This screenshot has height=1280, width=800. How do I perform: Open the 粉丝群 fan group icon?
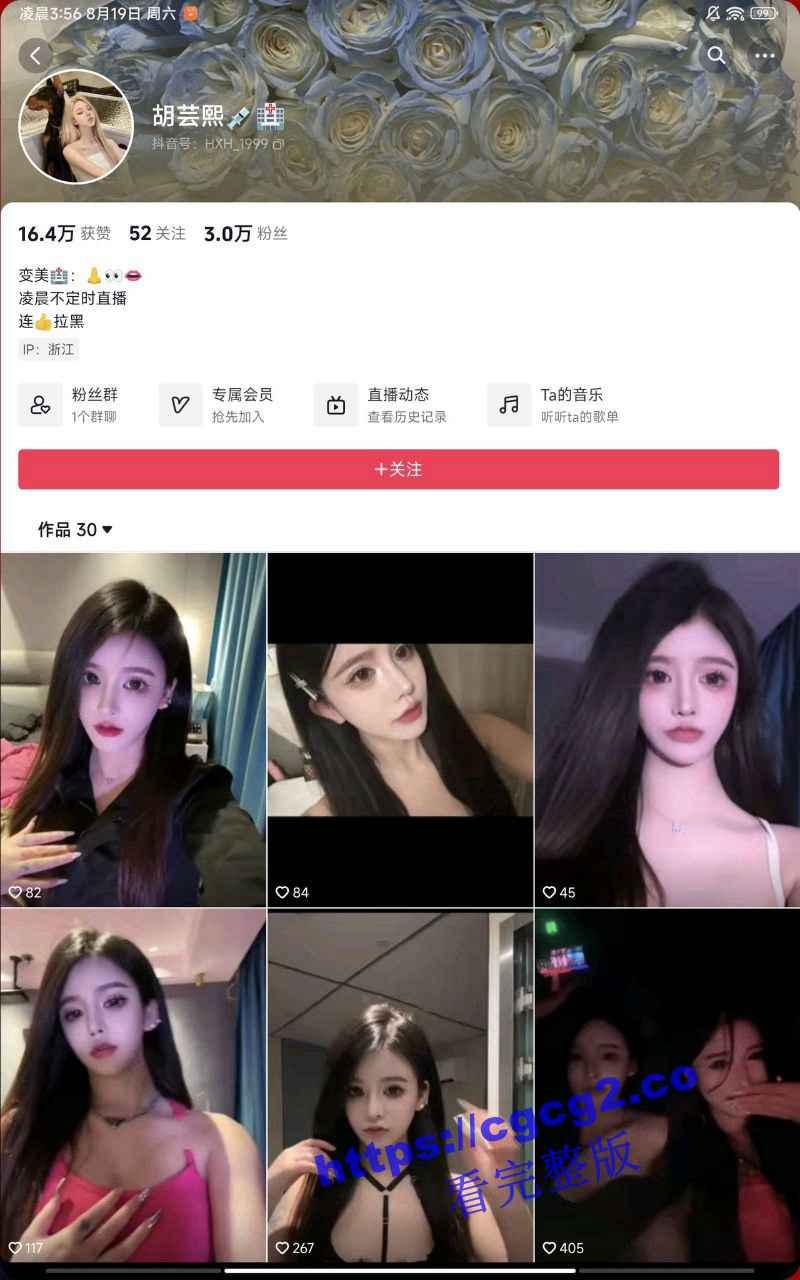pyautogui.click(x=41, y=403)
